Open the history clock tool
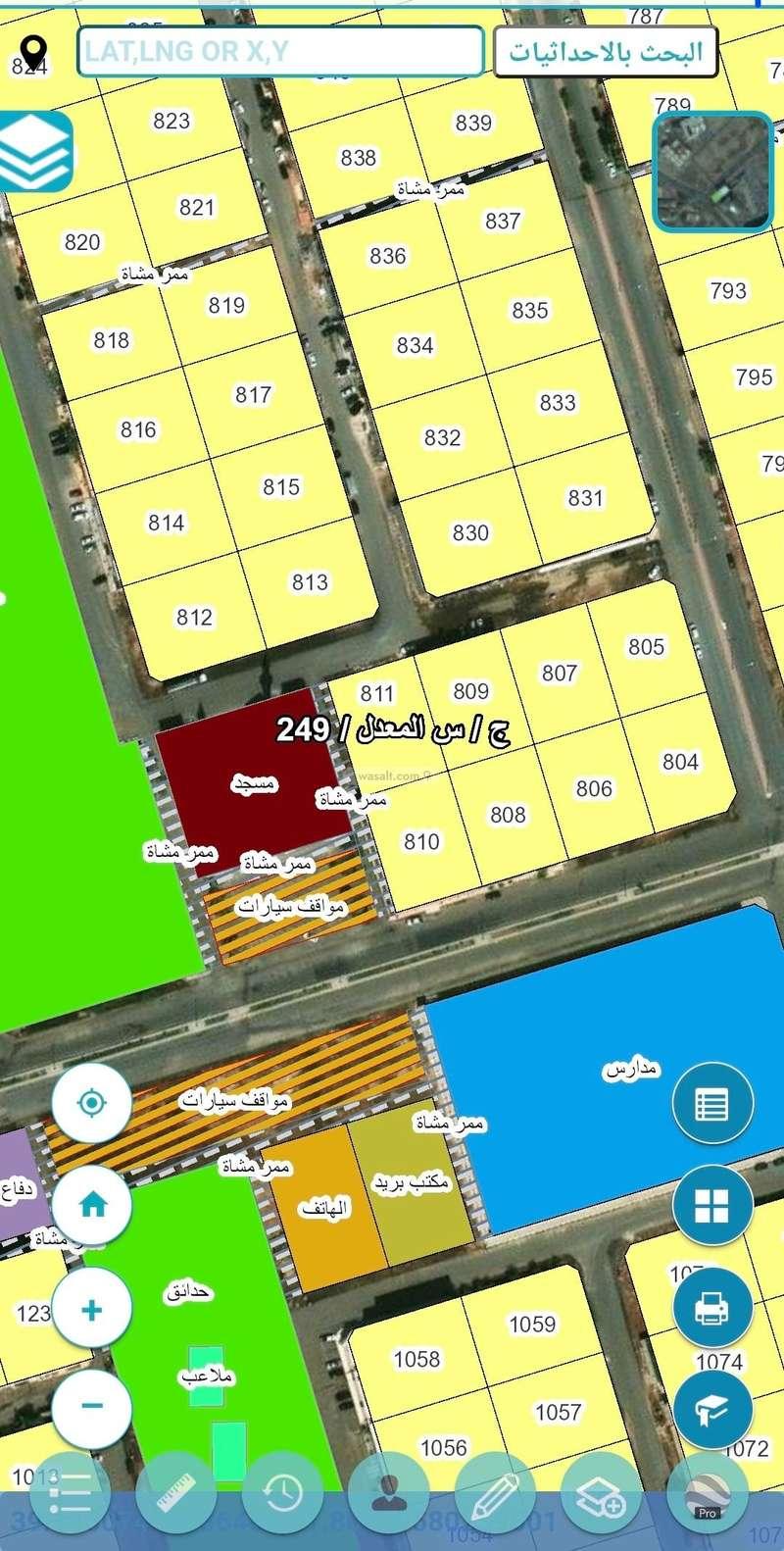Screen dimensions: 784x1551 point(283,1494)
